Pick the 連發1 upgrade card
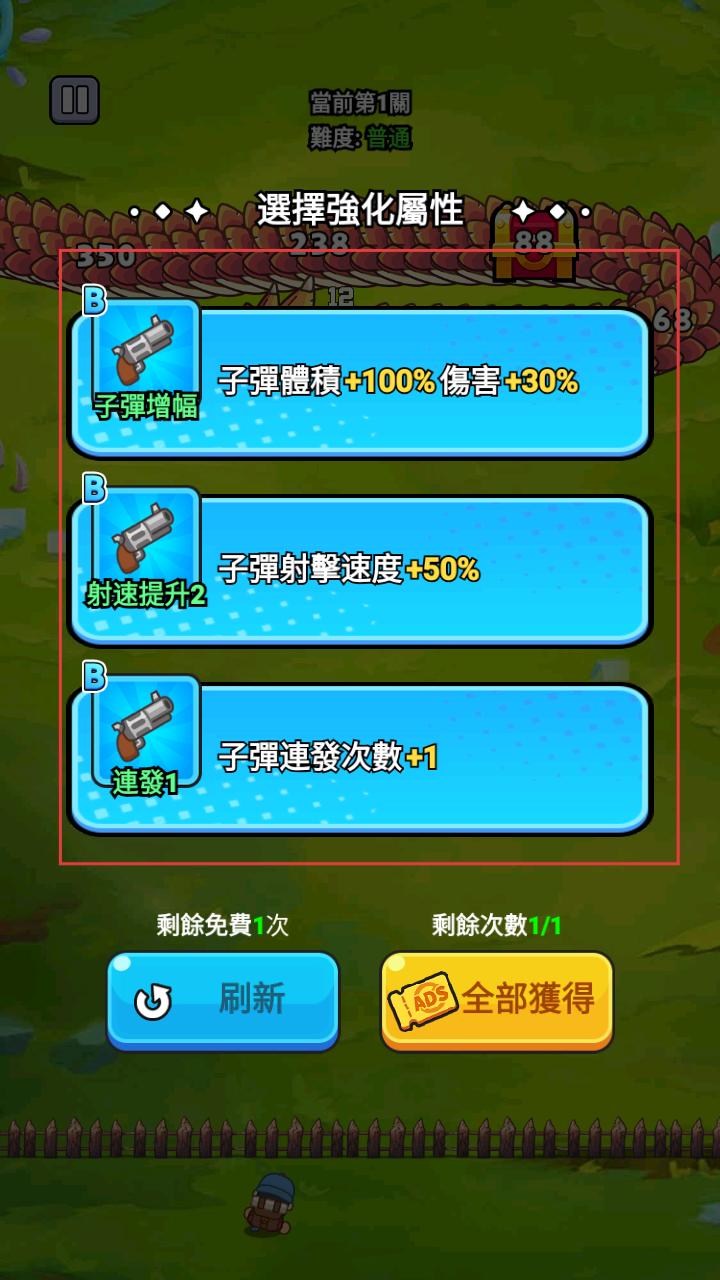The image size is (720, 1280). coord(360,758)
